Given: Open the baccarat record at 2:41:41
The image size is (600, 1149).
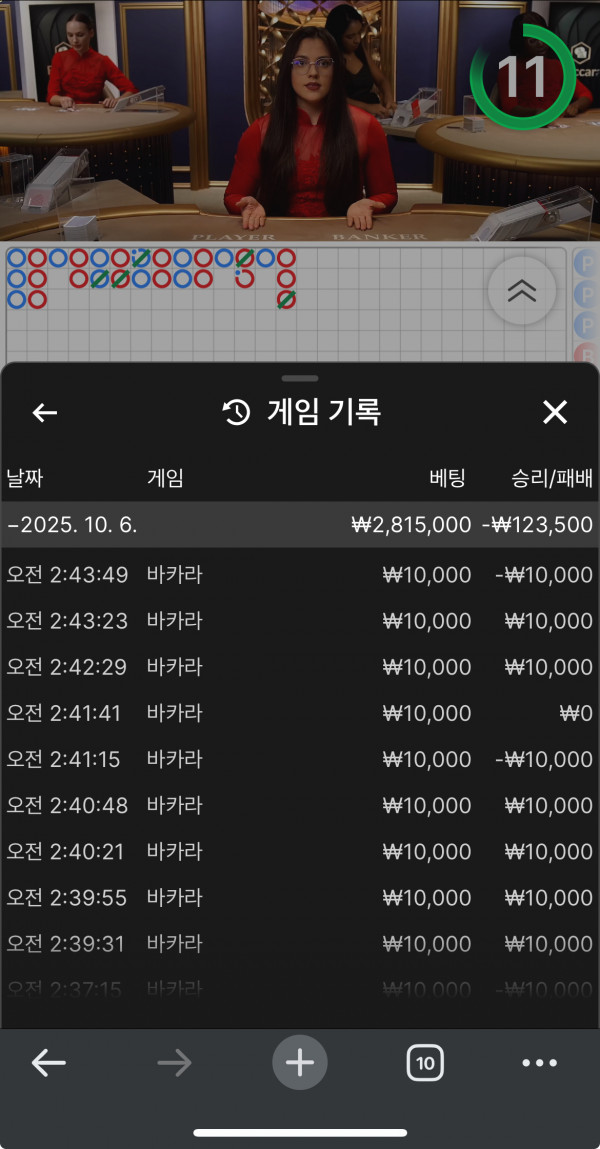Looking at the screenshot, I should (299, 713).
